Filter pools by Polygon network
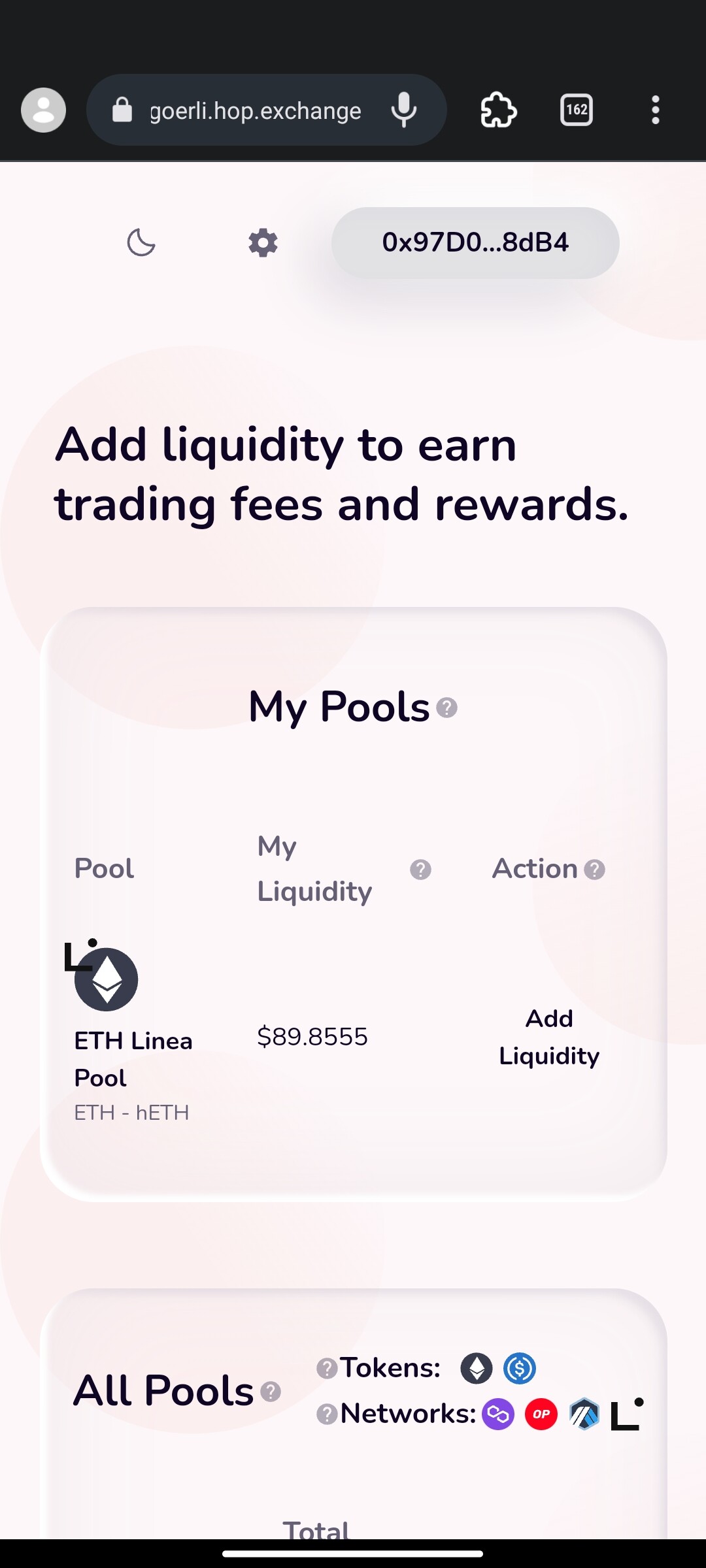This screenshot has height=1568, width=706. [498, 1414]
